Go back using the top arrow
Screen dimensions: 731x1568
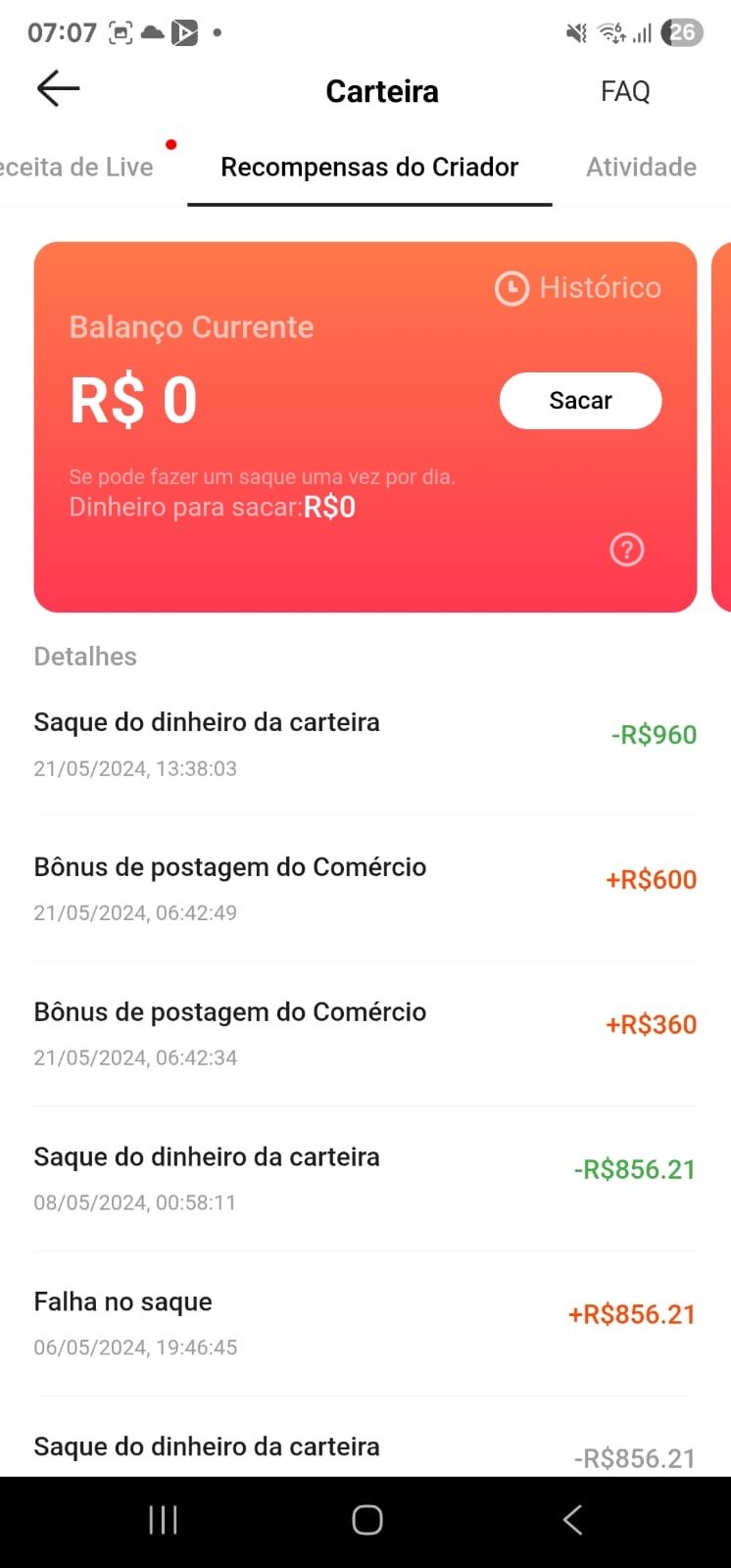pyautogui.click(x=58, y=89)
